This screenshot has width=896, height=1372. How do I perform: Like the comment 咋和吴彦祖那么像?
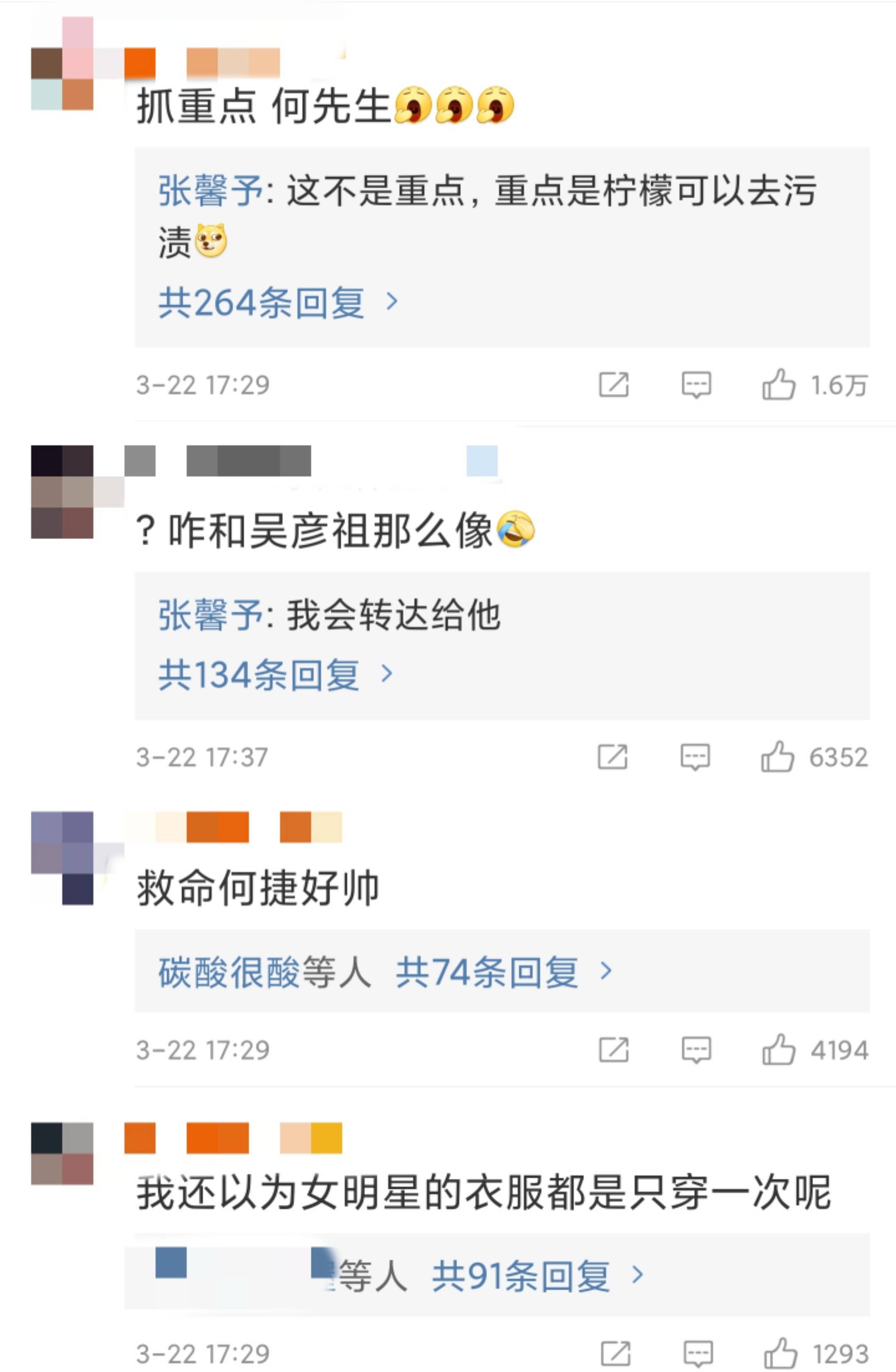tap(777, 756)
